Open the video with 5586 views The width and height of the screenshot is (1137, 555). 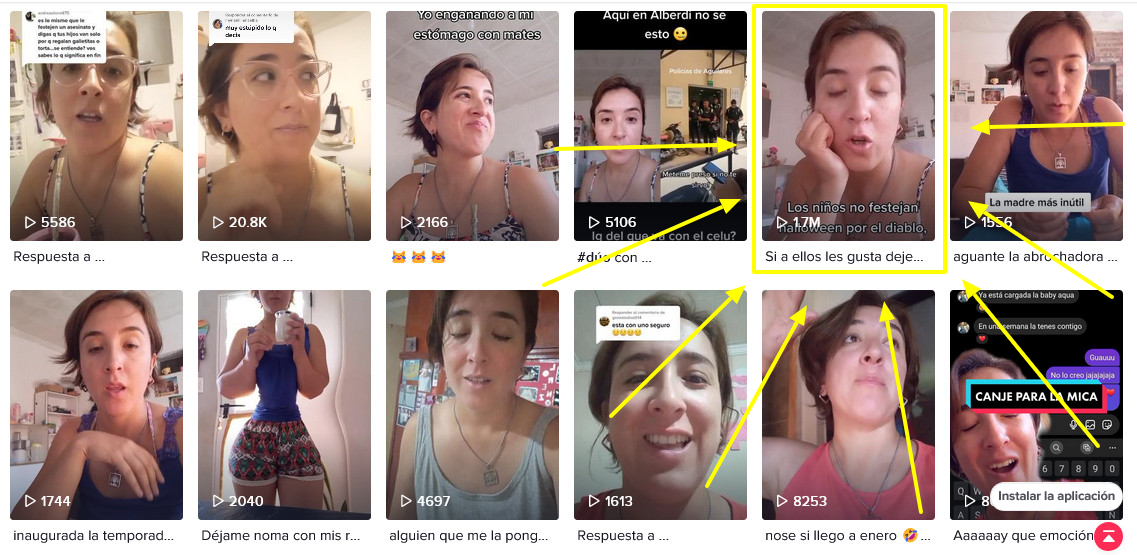[x=96, y=126]
